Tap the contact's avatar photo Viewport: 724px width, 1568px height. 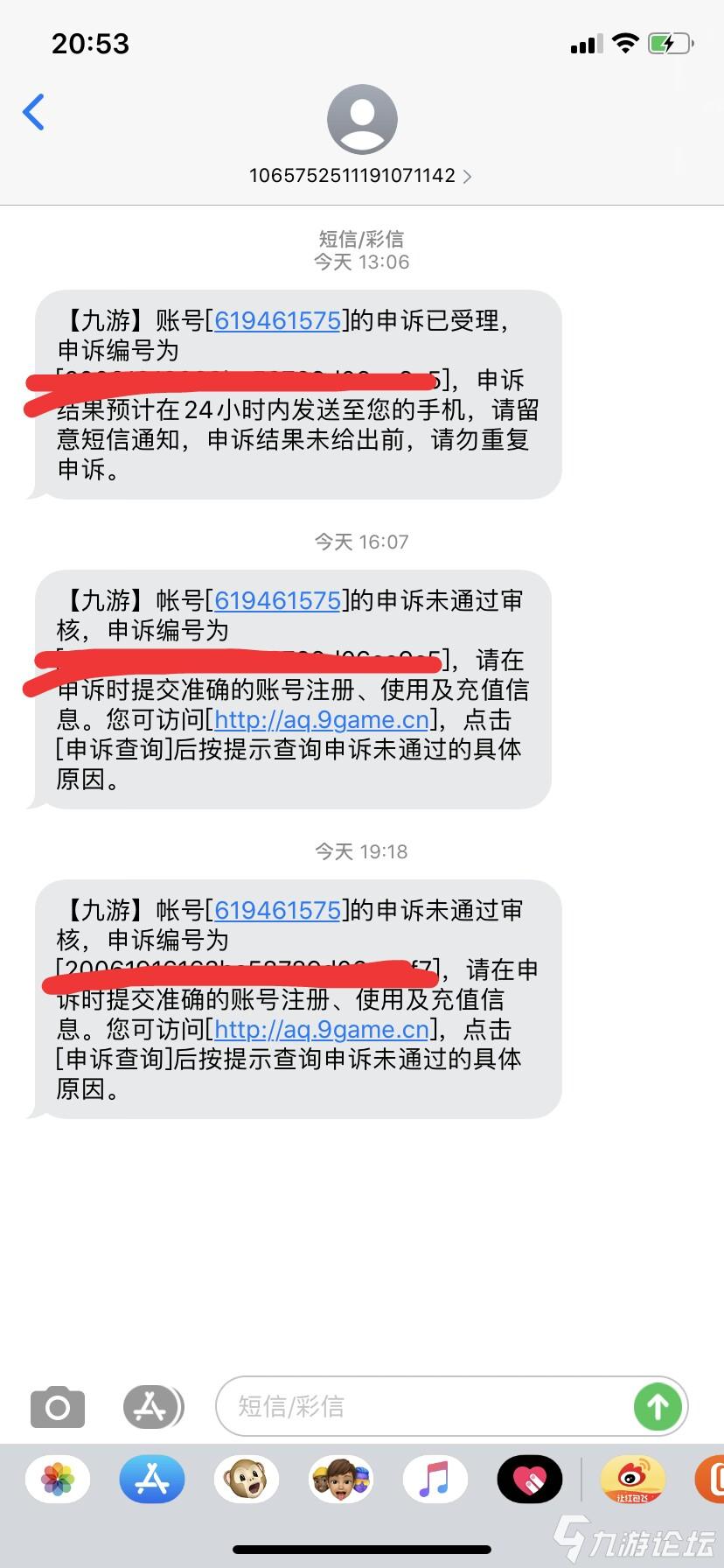361,119
